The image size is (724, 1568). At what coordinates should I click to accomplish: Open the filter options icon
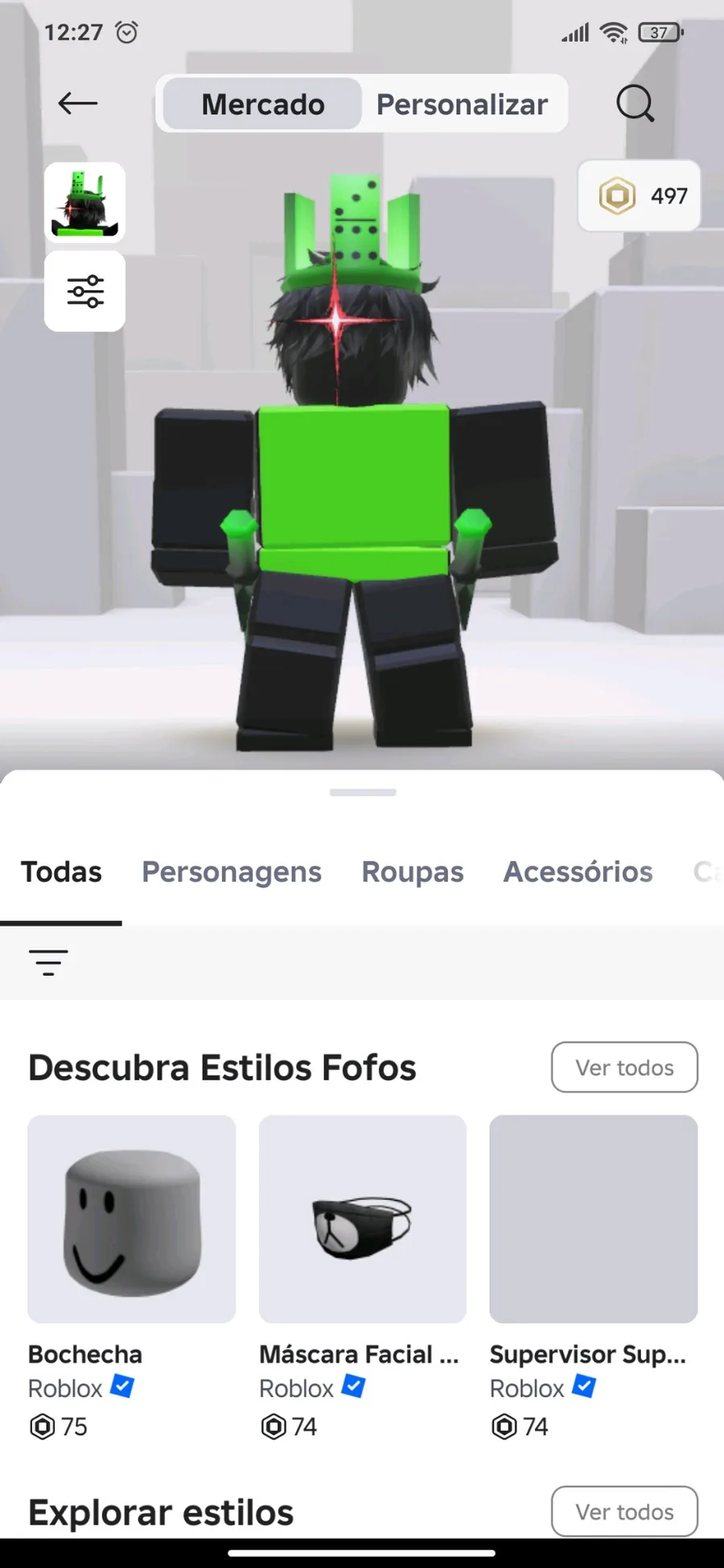(x=48, y=962)
